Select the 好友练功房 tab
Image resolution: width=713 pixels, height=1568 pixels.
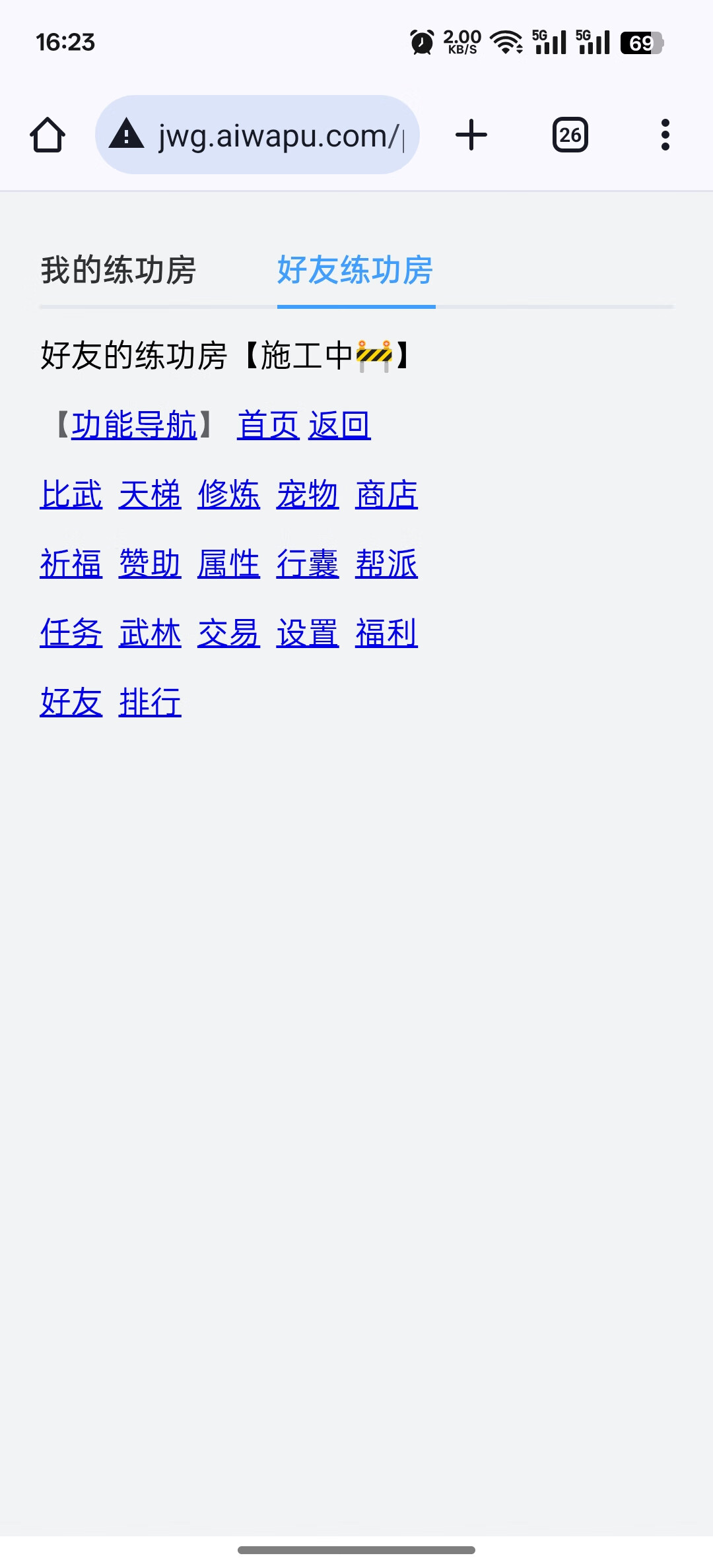tap(355, 271)
